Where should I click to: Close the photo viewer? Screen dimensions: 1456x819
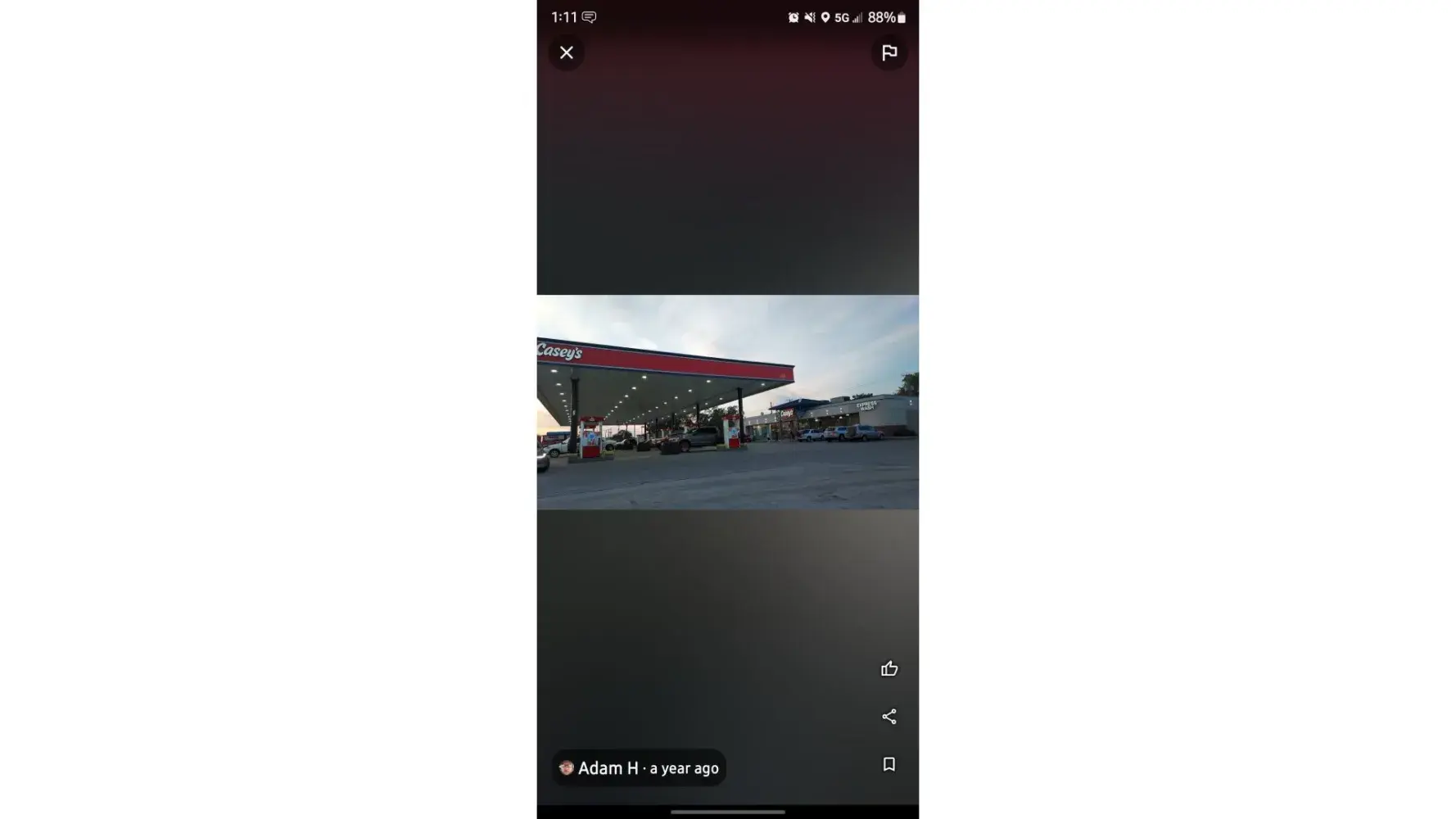[x=566, y=52]
